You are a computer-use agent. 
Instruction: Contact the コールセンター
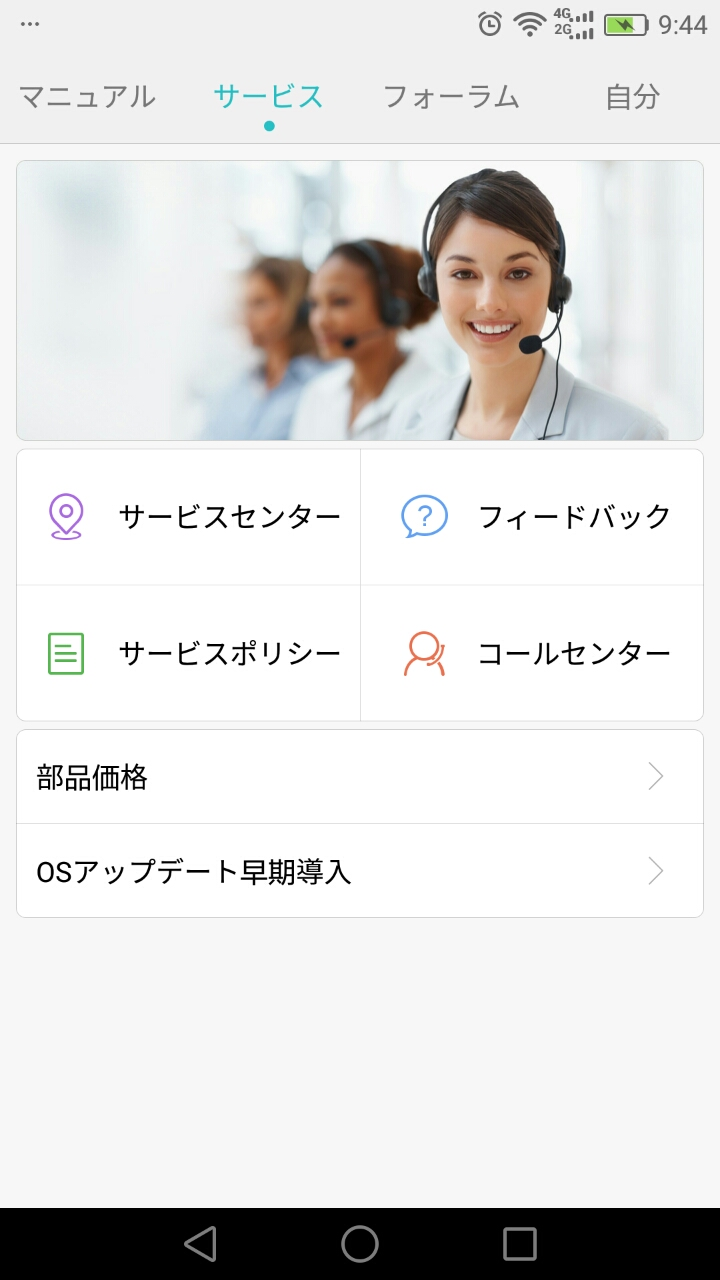tap(532, 653)
